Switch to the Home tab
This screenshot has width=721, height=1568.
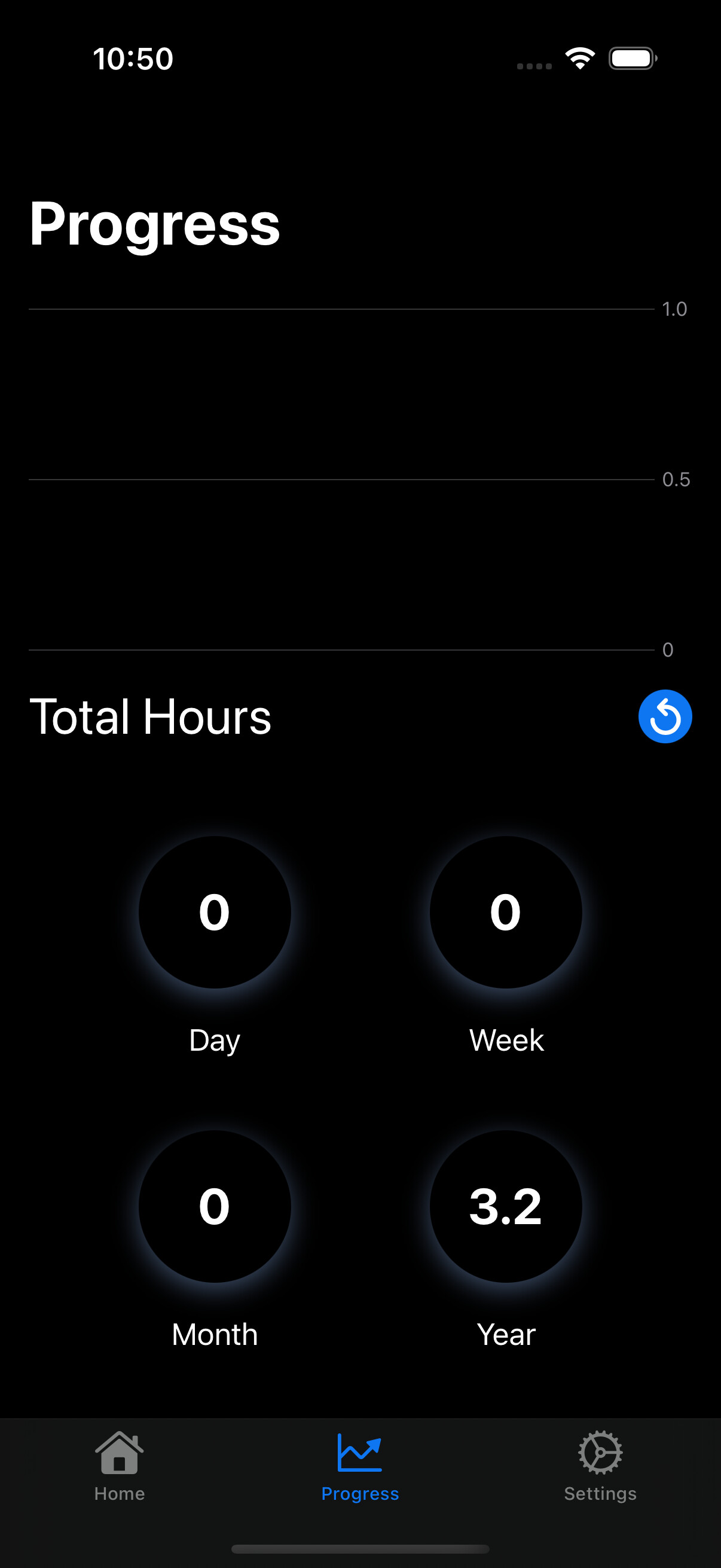click(x=119, y=1467)
